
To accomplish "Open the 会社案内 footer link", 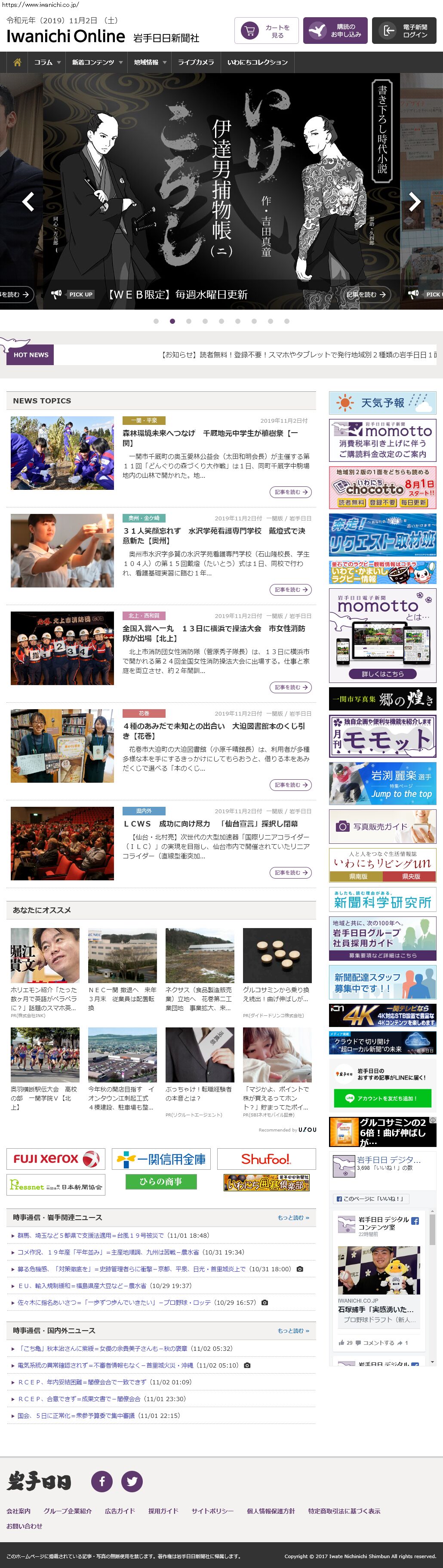I will pos(18,1511).
